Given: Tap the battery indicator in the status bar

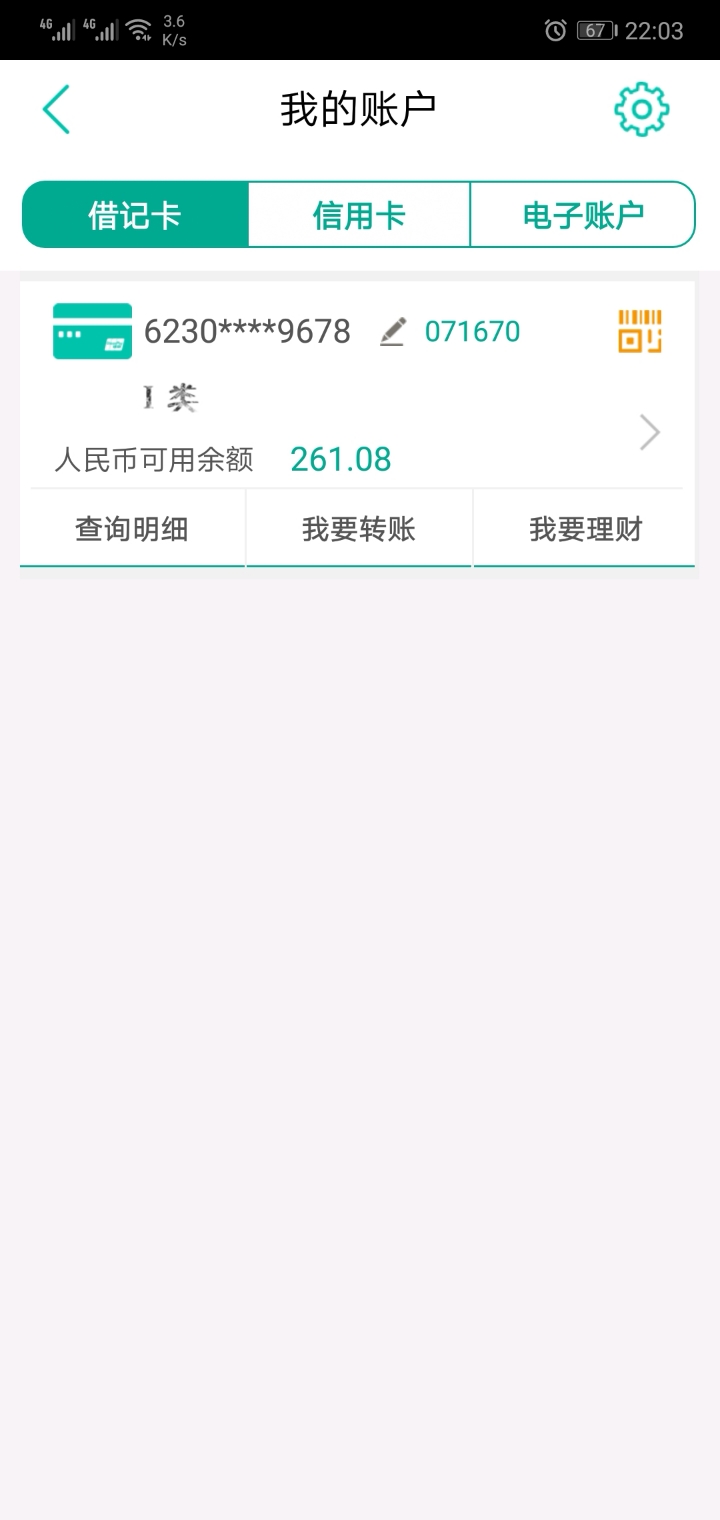Looking at the screenshot, I should pos(597,30).
